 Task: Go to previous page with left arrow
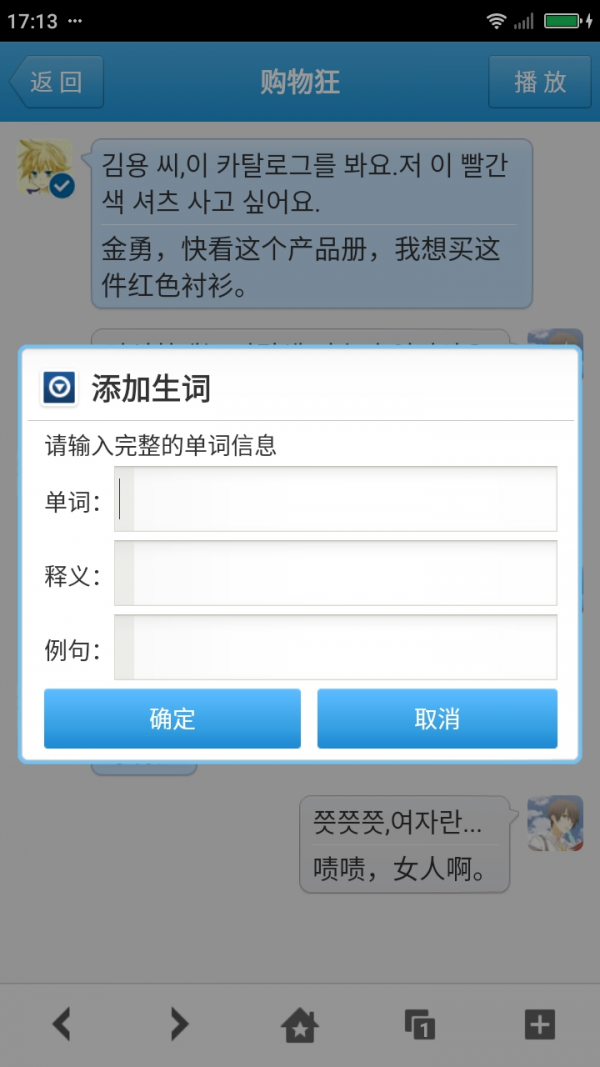(x=61, y=1024)
